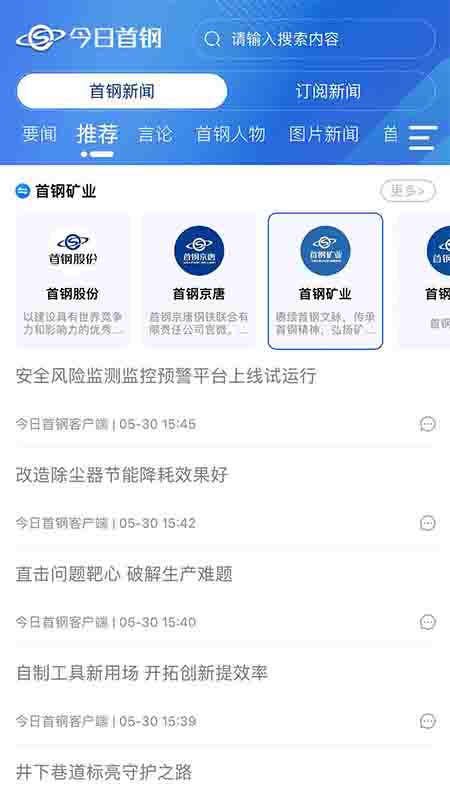The image size is (450, 800).
Task: Tap the 更多> button beside 首钢矿业
Action: tap(408, 191)
